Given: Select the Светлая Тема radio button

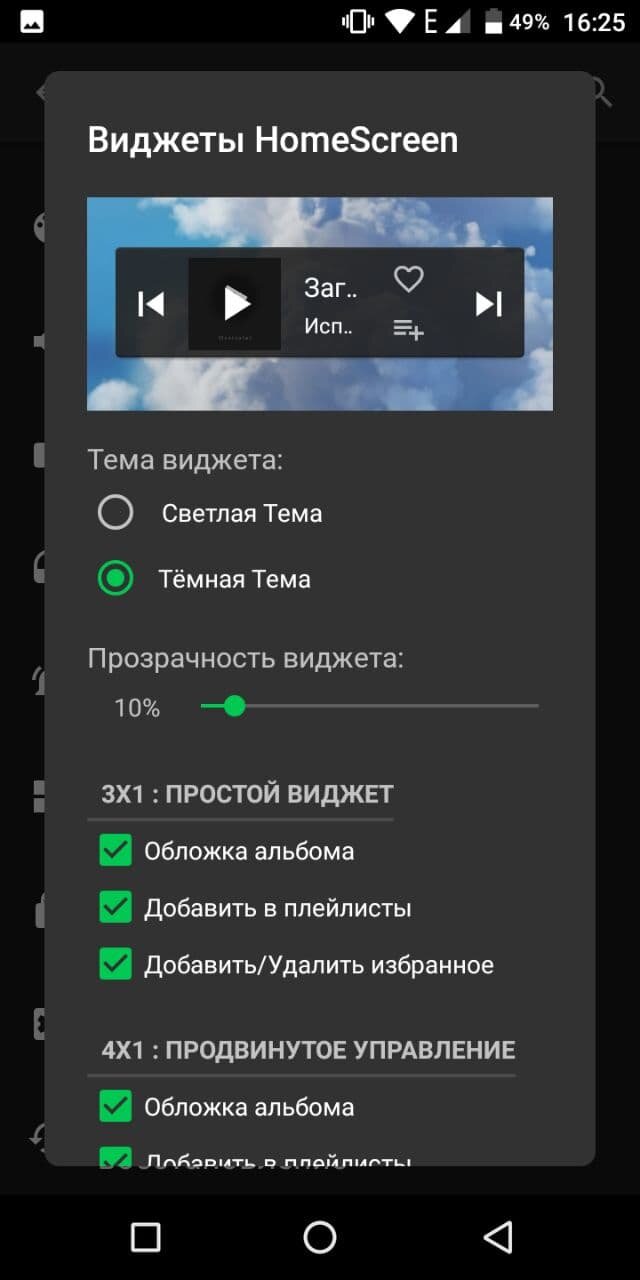Looking at the screenshot, I should [x=116, y=513].
